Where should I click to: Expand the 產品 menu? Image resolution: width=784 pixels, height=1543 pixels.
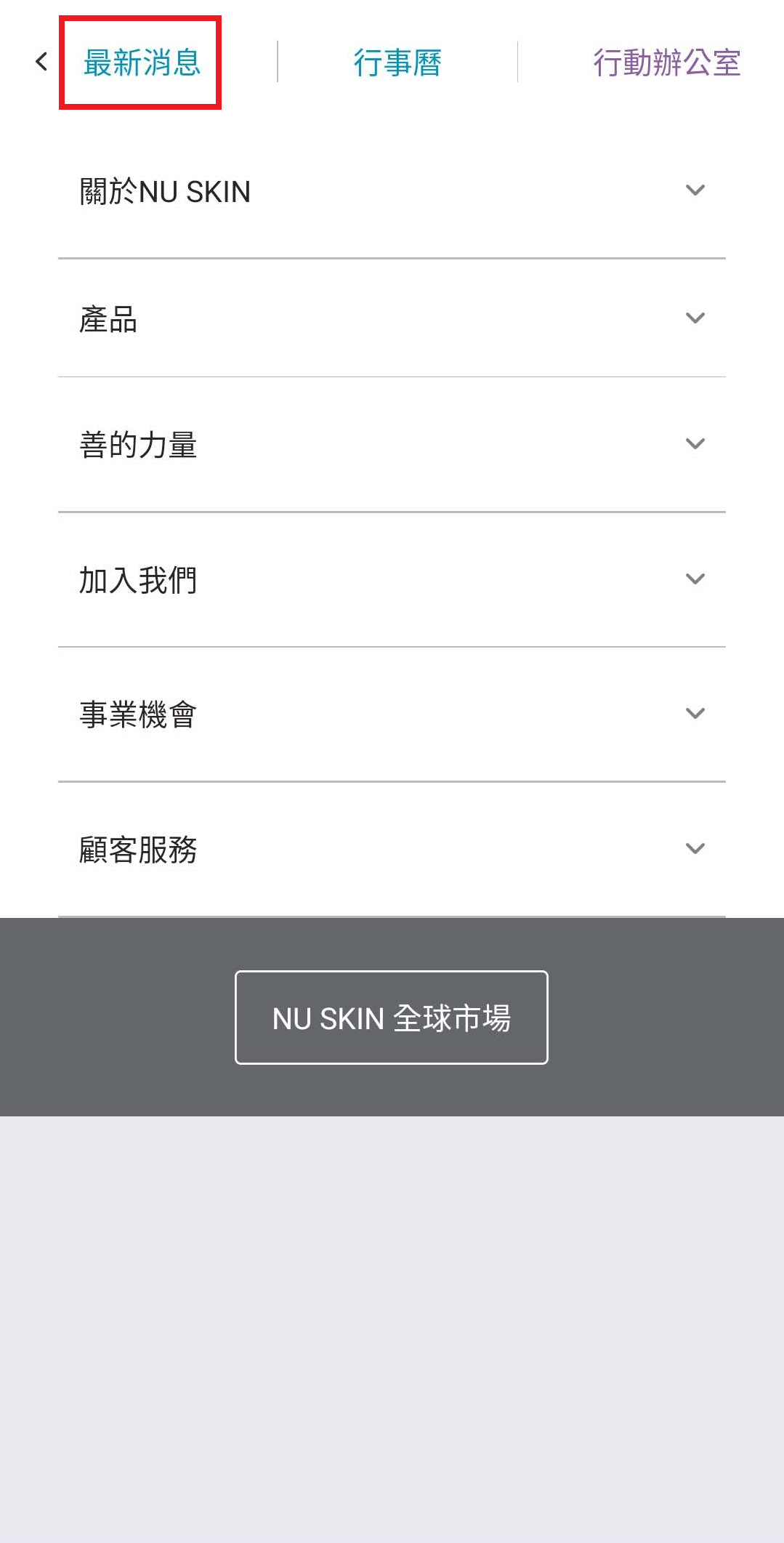[392, 319]
